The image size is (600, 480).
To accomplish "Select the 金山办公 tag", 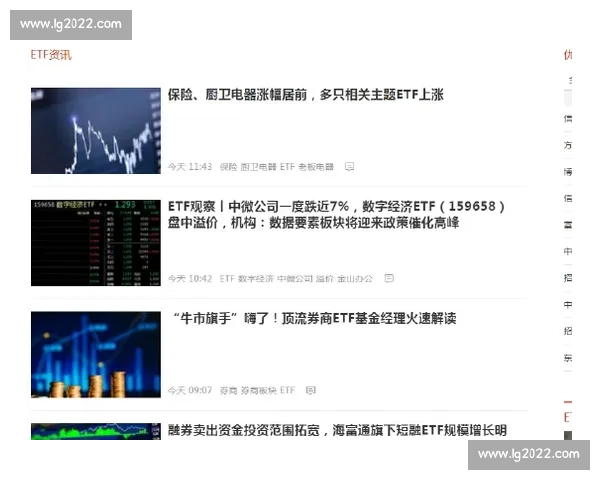I will pos(355,278).
